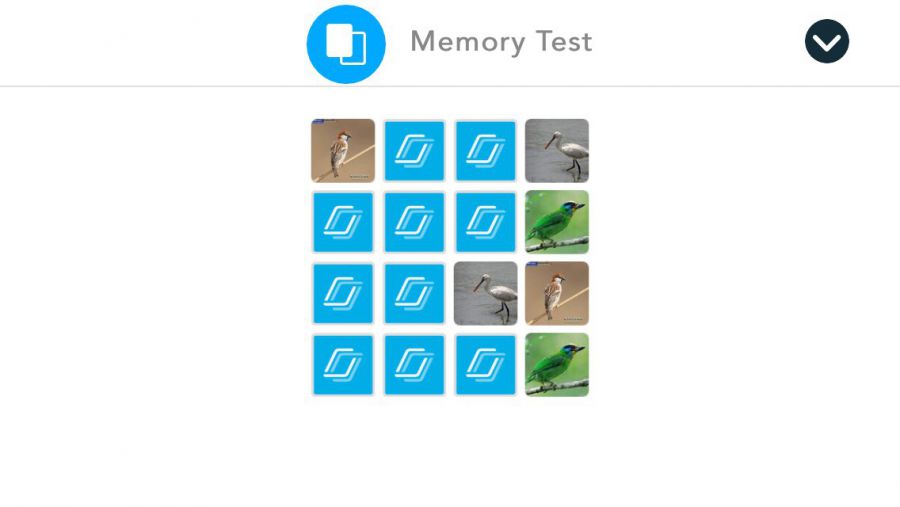
Task: Select the spoonbill card left of the sparrow
Action: (x=486, y=294)
